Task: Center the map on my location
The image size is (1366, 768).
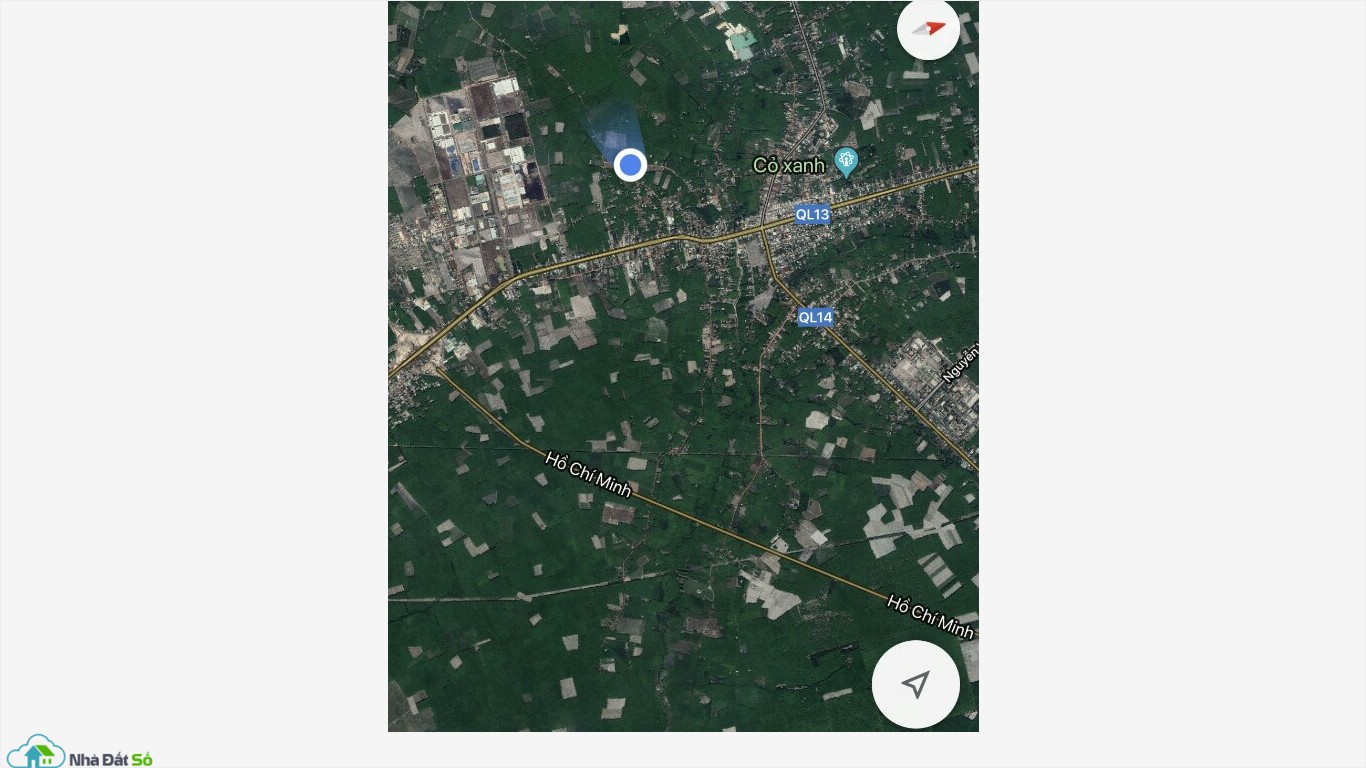Action: [915, 684]
